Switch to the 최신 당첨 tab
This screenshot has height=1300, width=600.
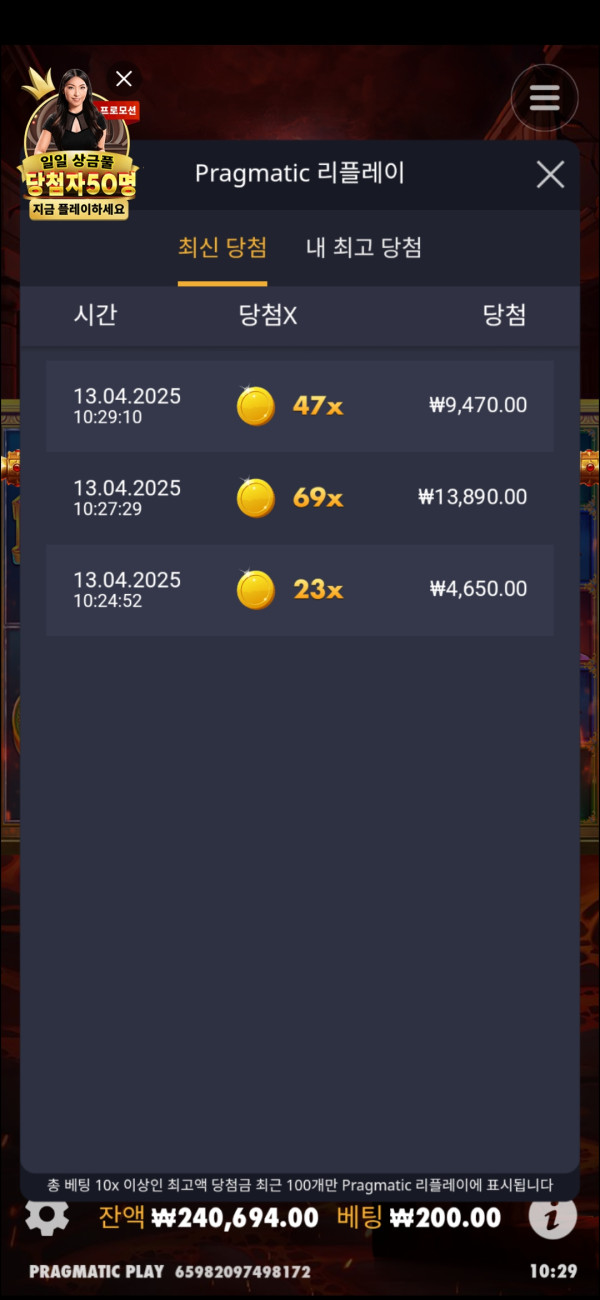point(222,248)
